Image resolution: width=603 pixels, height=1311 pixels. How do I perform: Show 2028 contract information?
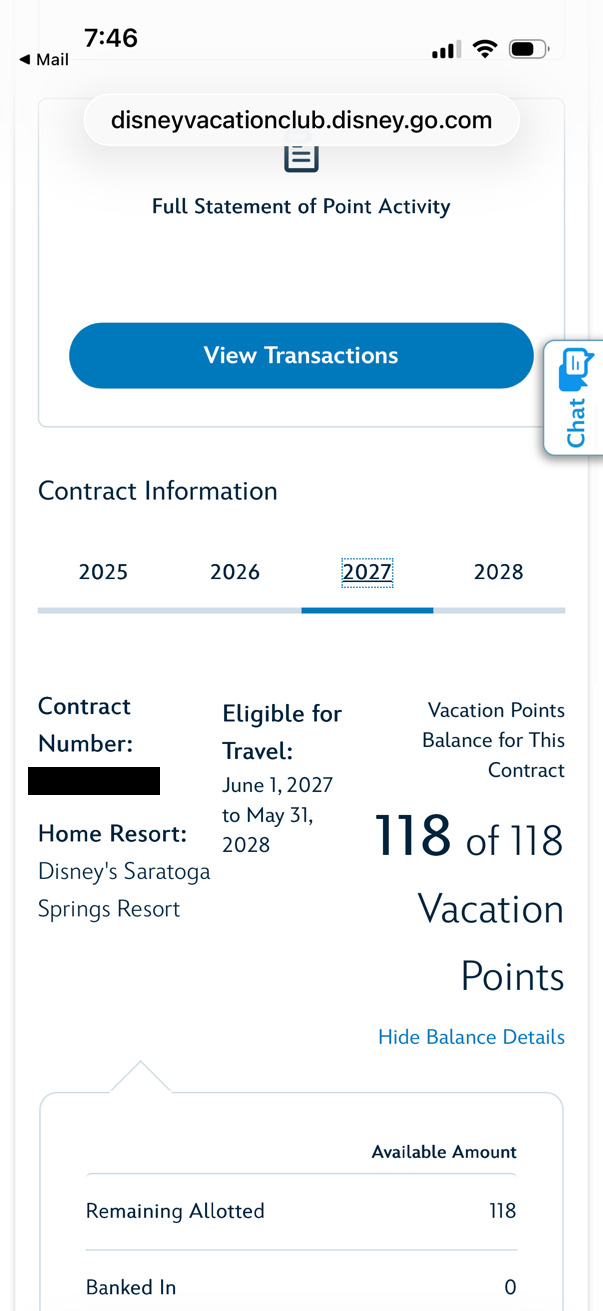point(498,572)
